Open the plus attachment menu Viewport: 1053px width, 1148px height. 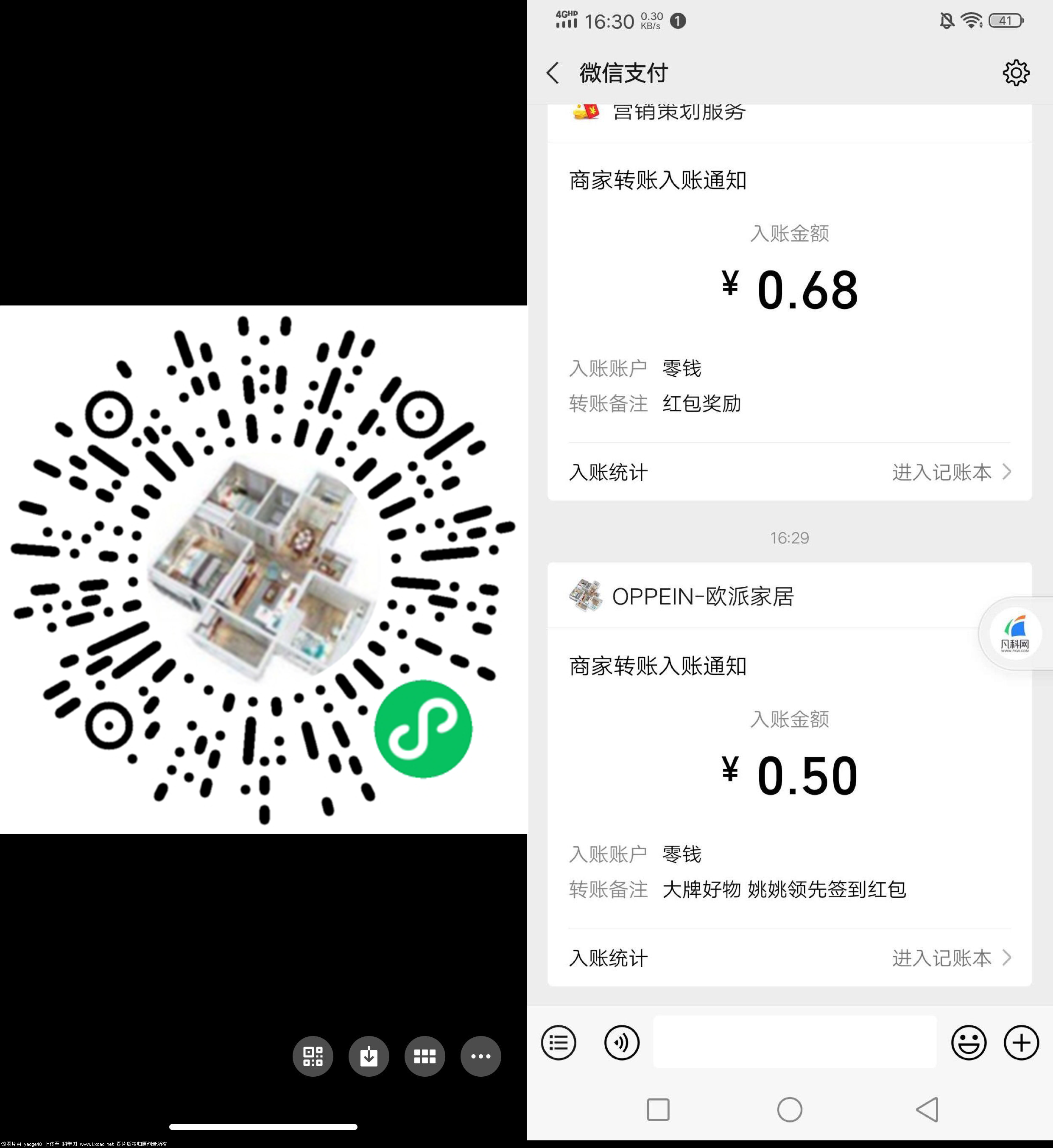(1020, 1042)
